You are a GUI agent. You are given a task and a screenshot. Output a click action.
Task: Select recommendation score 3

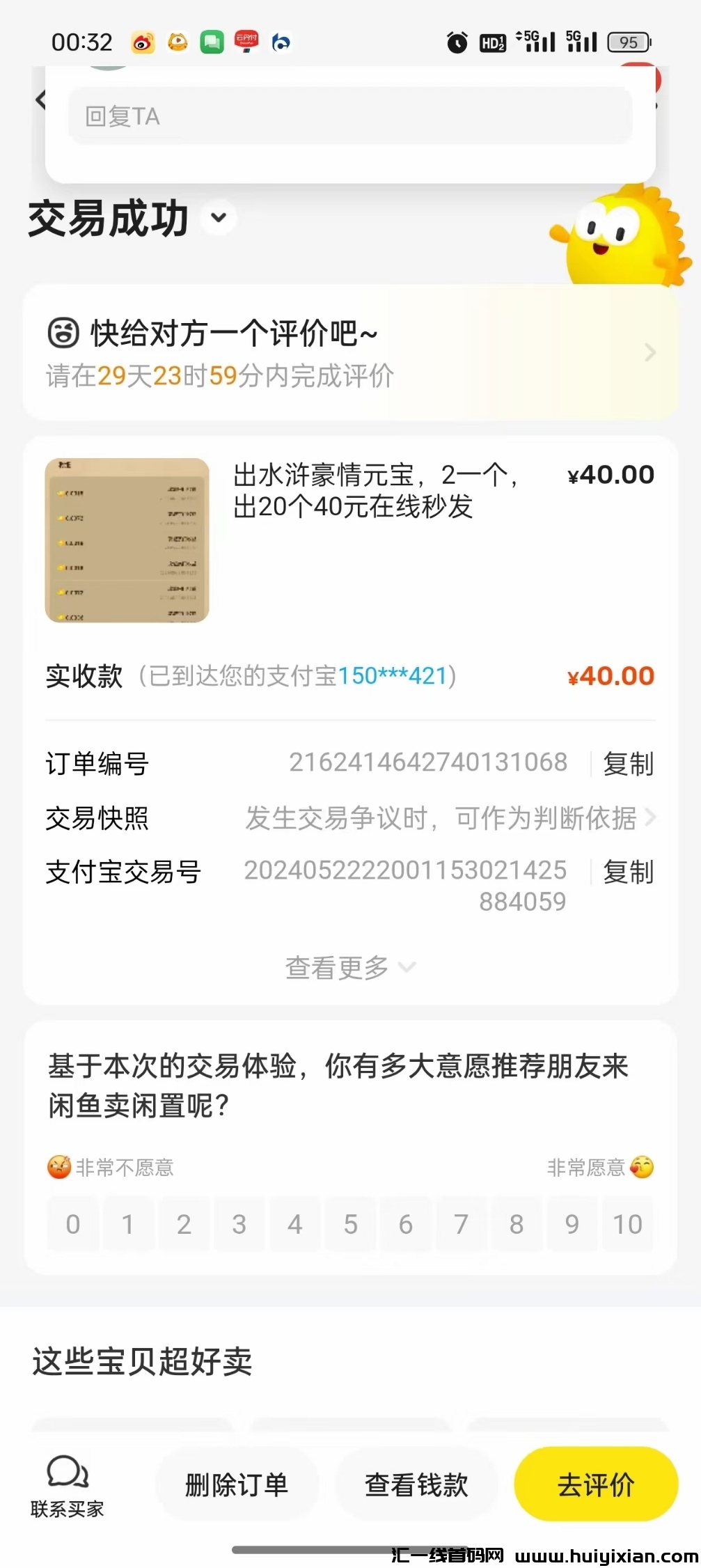[x=239, y=1224]
